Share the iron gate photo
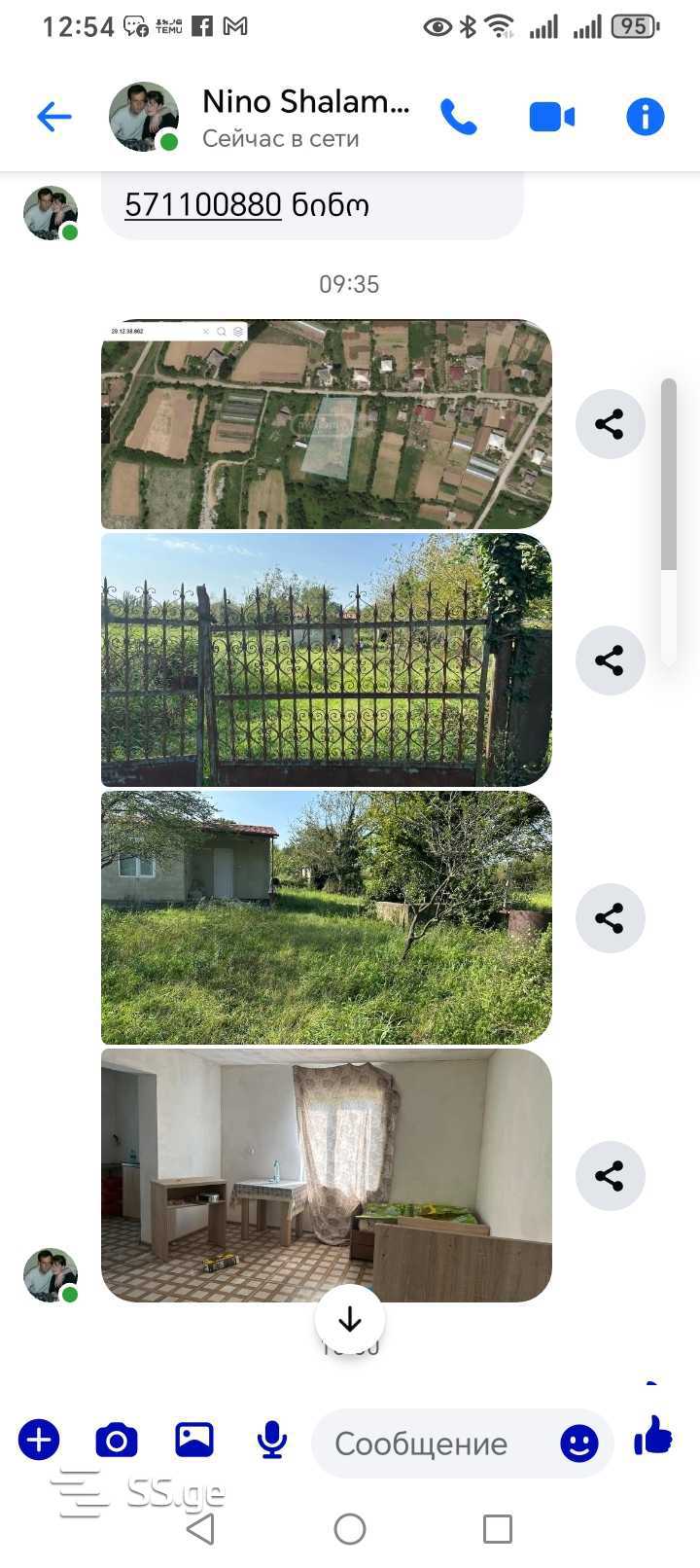Image resolution: width=700 pixels, height=1568 pixels. tap(610, 660)
